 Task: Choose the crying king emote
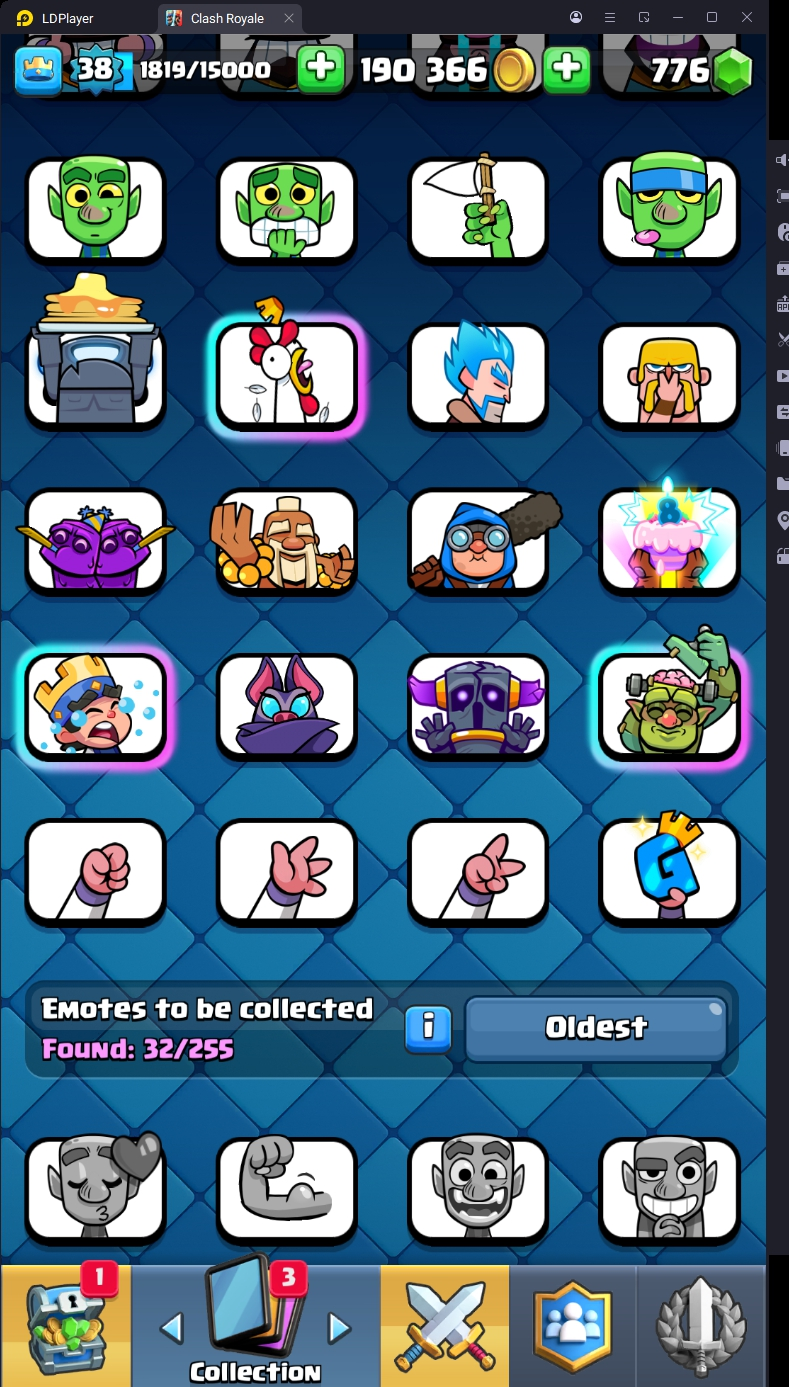95,706
